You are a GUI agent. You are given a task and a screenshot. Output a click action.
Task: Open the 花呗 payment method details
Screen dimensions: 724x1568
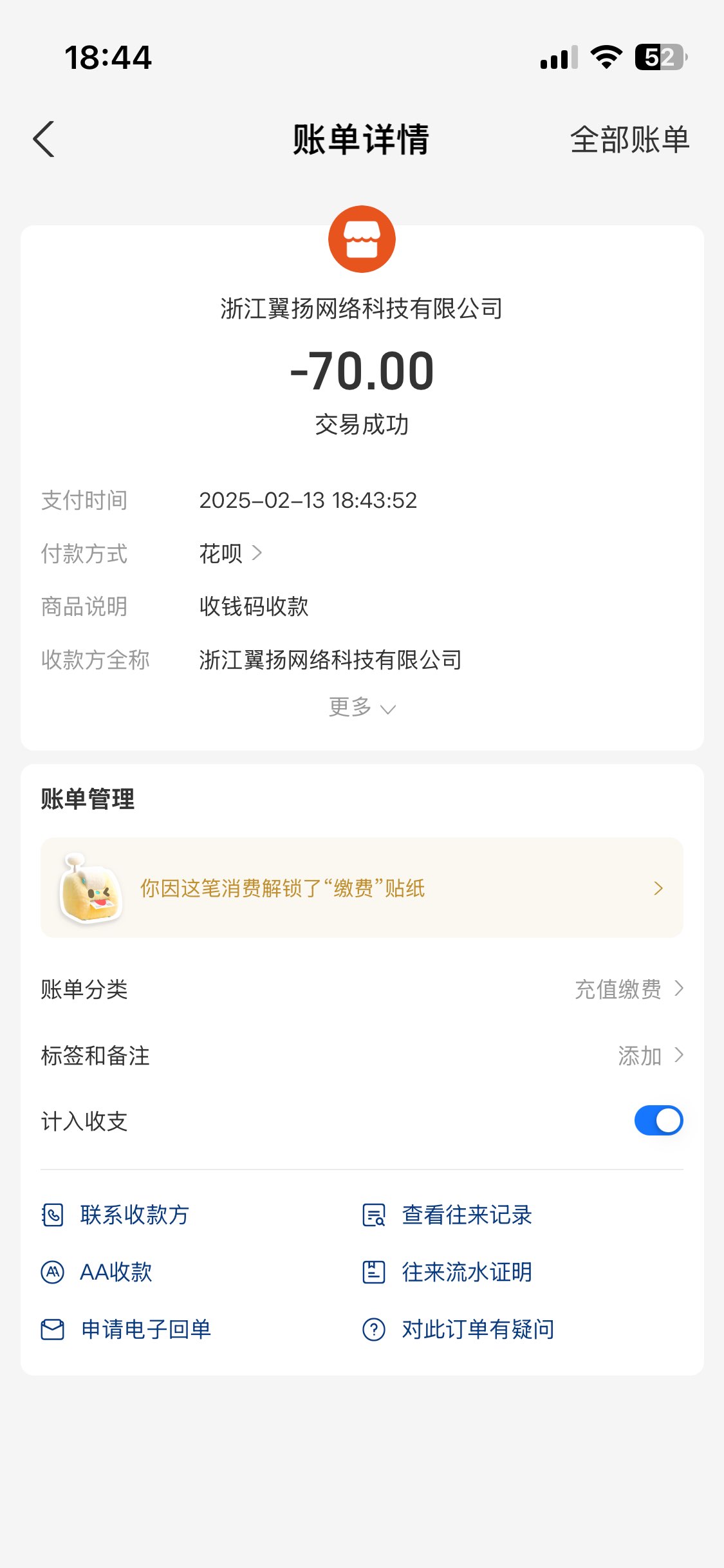(230, 554)
